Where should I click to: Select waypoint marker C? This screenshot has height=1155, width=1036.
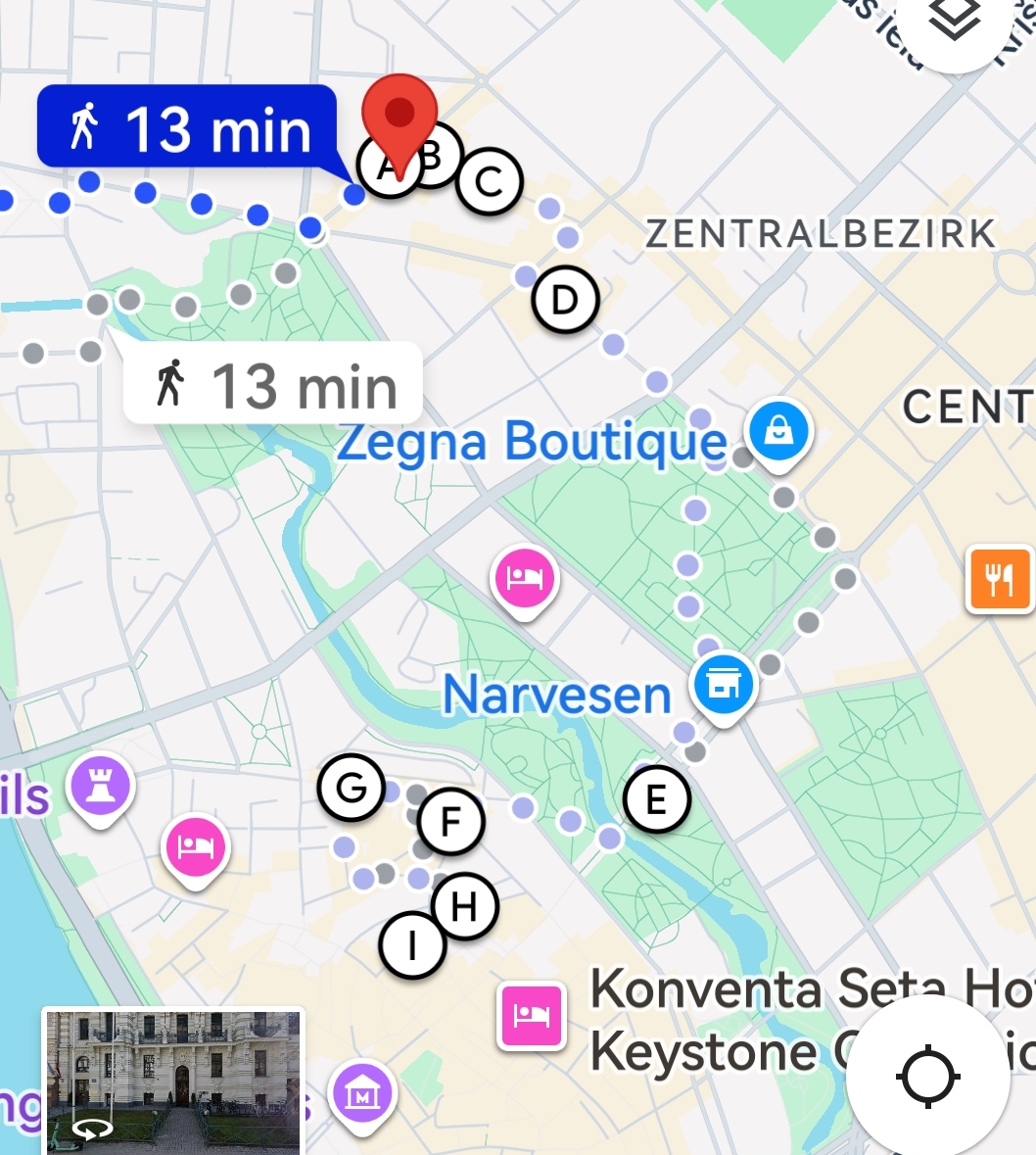point(490,181)
